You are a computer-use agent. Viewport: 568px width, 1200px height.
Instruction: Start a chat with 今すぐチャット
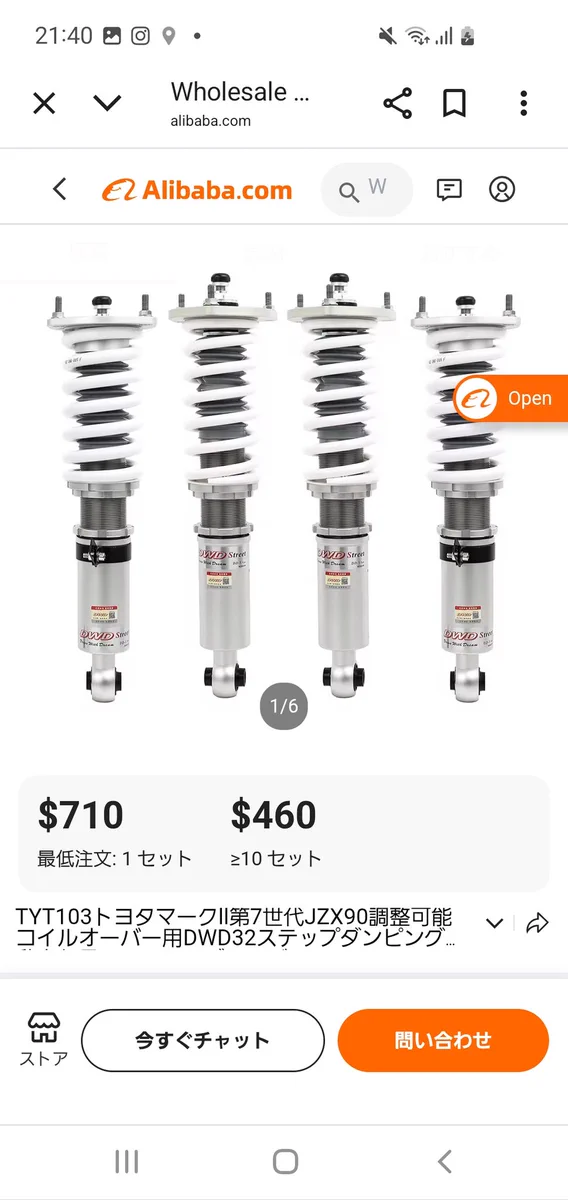(203, 1040)
